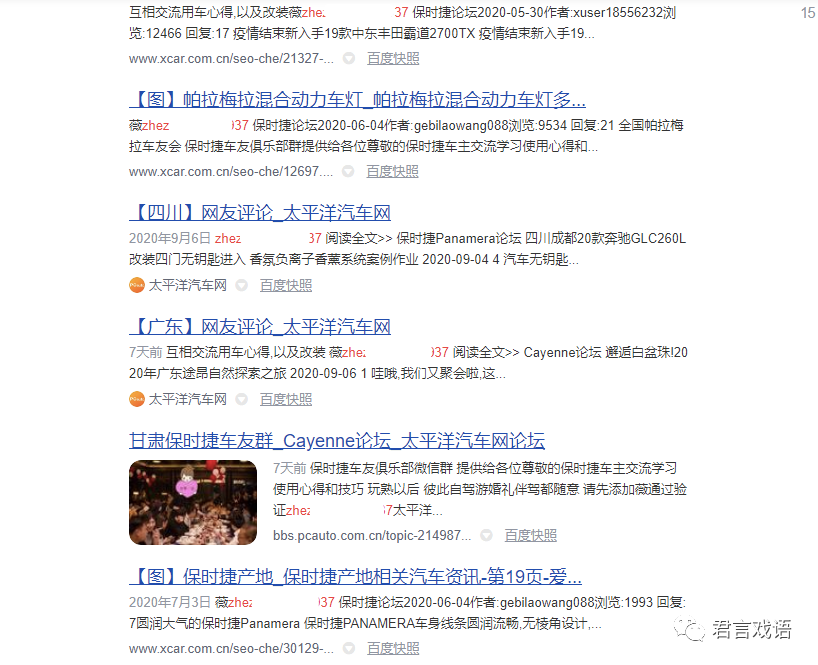Expand the dropdown arrow beside bbs.pcauto.com.cn/topic-214987
818x665 pixels.
click(486, 536)
